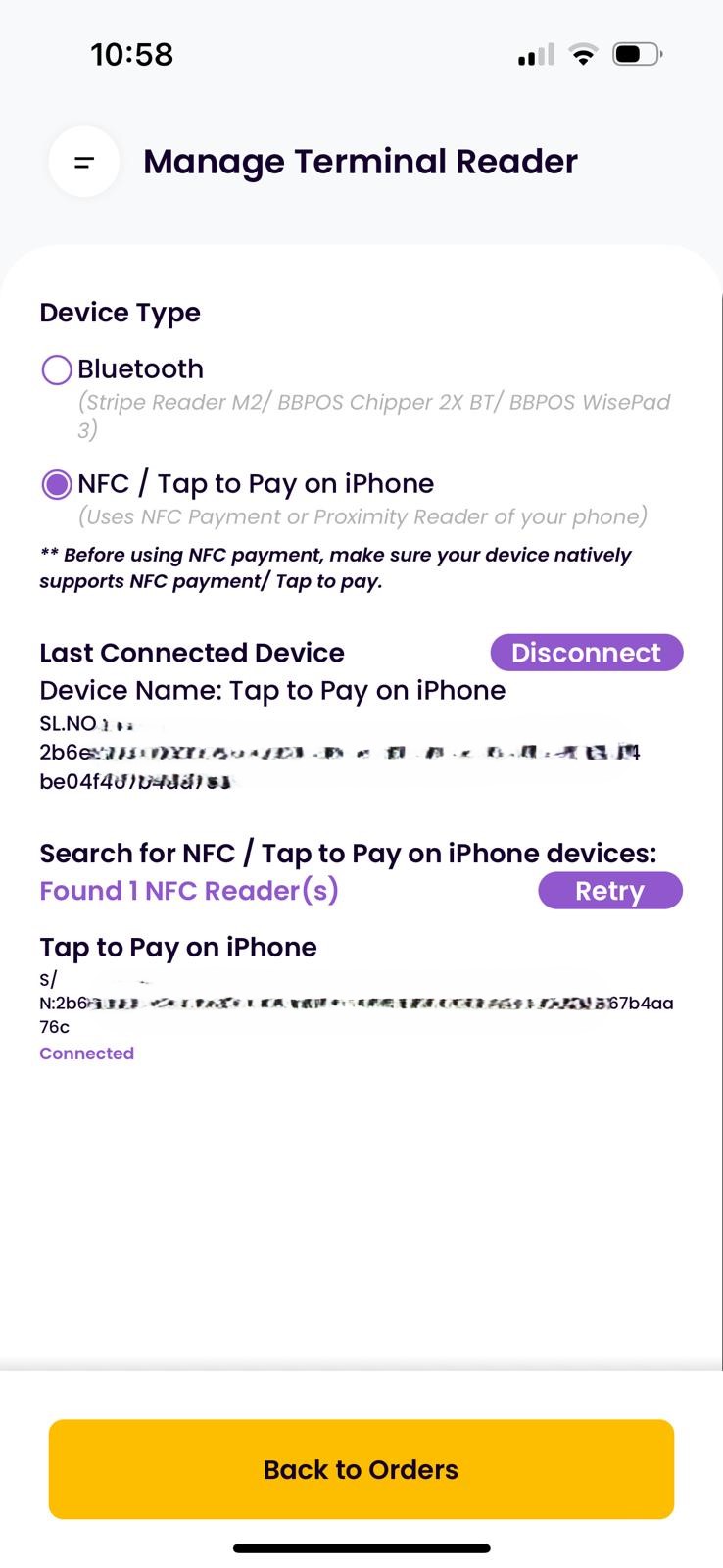The width and height of the screenshot is (723, 1568).
Task: Retry the NFC reader search
Action: click(x=609, y=891)
